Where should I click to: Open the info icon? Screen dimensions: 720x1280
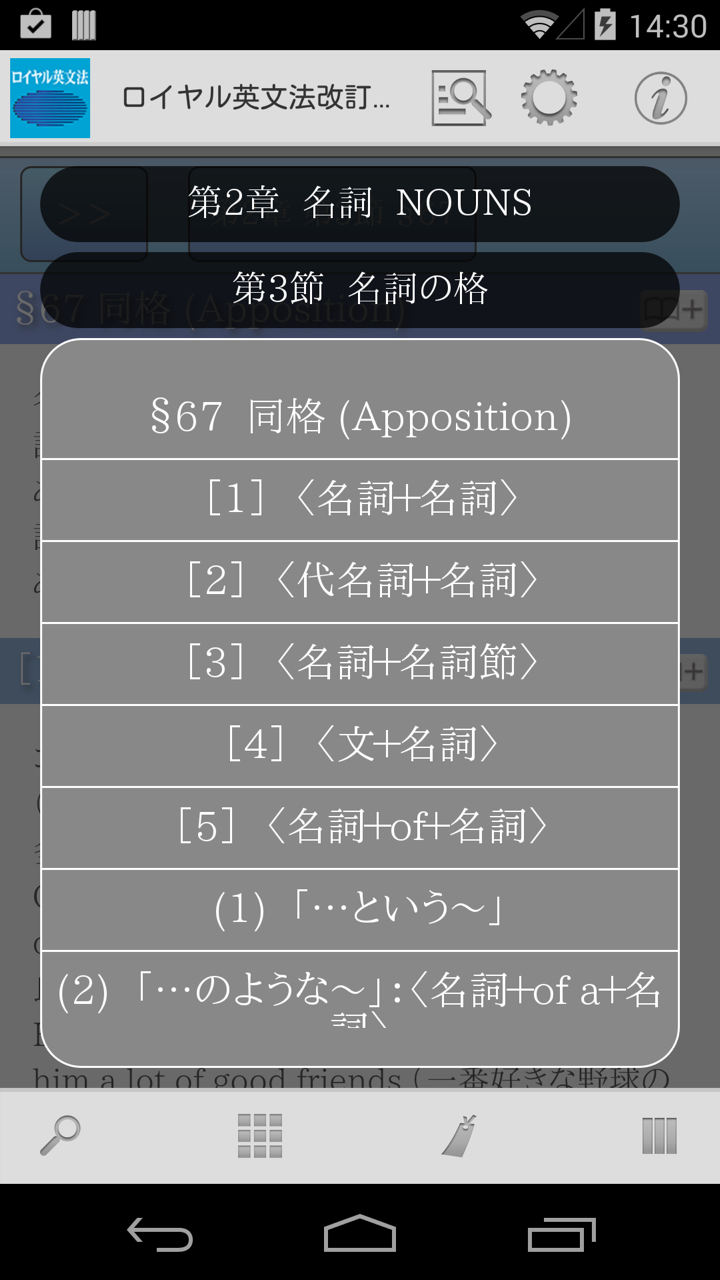tap(660, 98)
